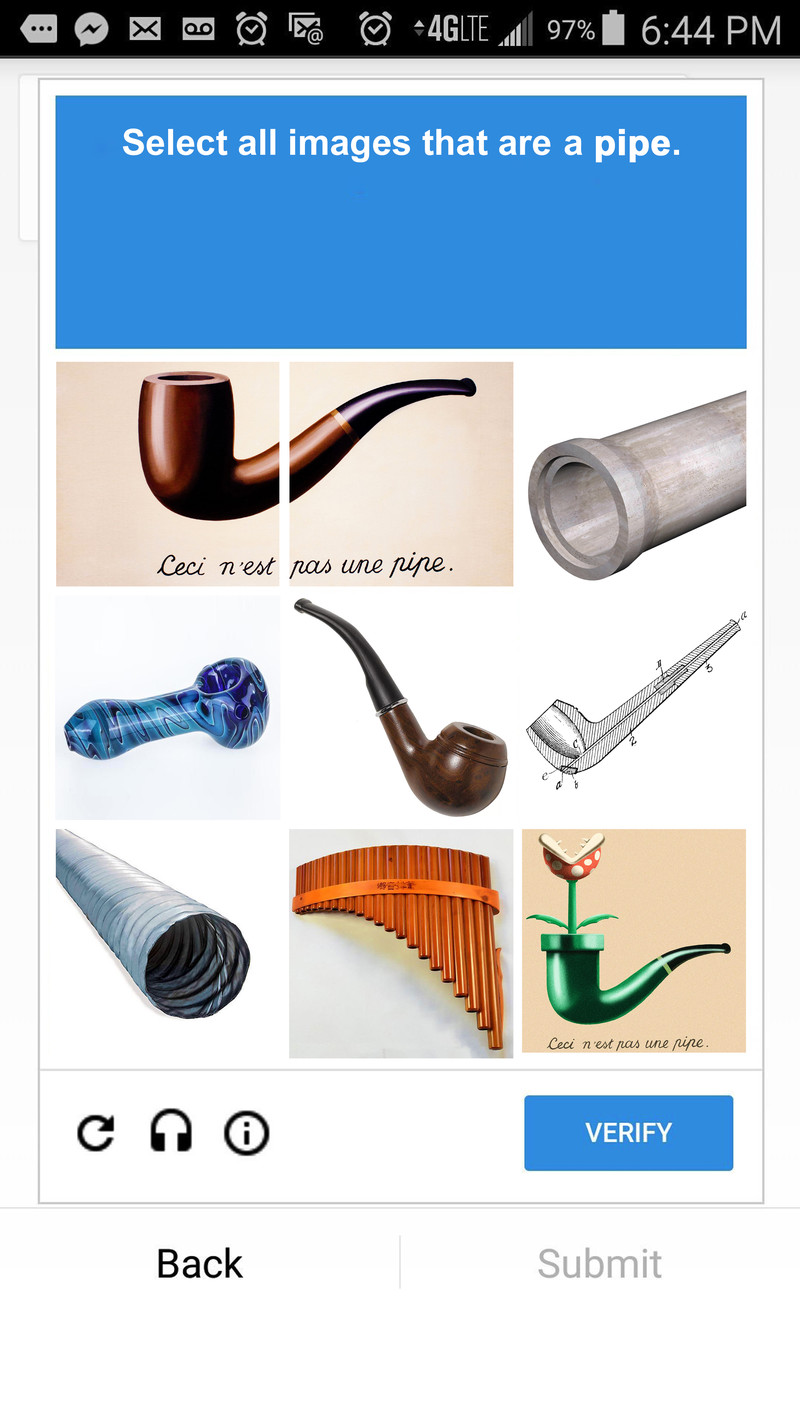Select the brown tobacco pipe tile
Screen dimensions: 800x1422
(401, 707)
